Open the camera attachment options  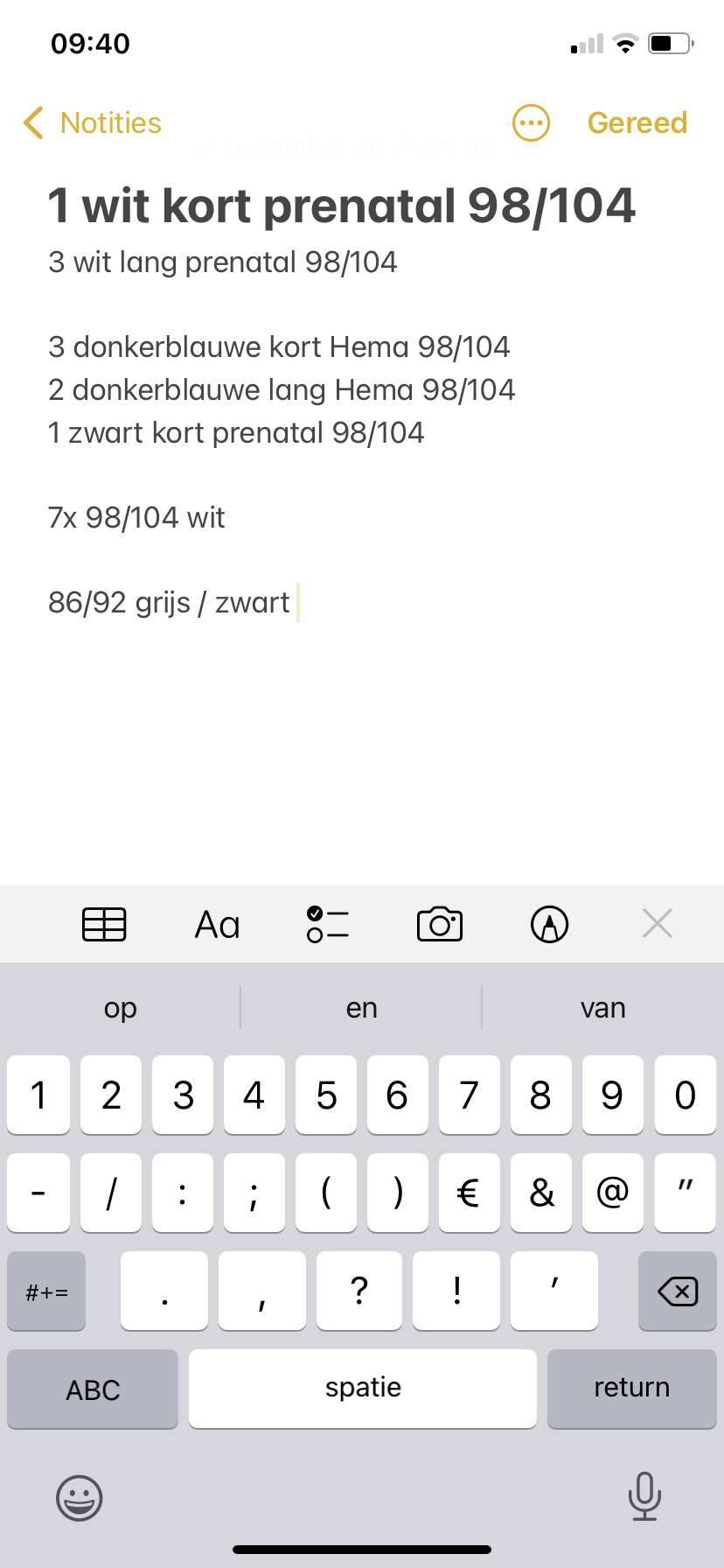pyautogui.click(x=440, y=924)
